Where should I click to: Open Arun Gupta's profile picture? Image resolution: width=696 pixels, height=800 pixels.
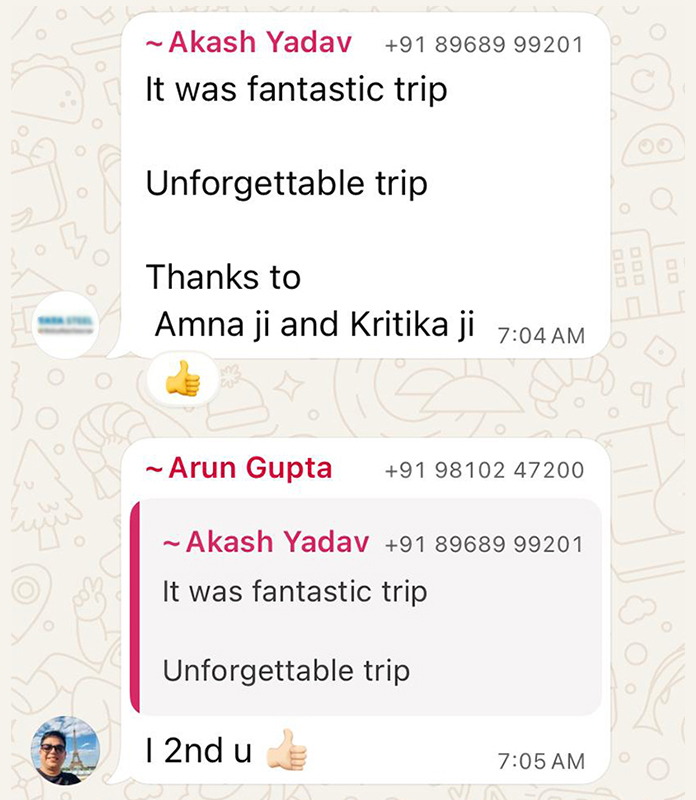pyautogui.click(x=66, y=750)
